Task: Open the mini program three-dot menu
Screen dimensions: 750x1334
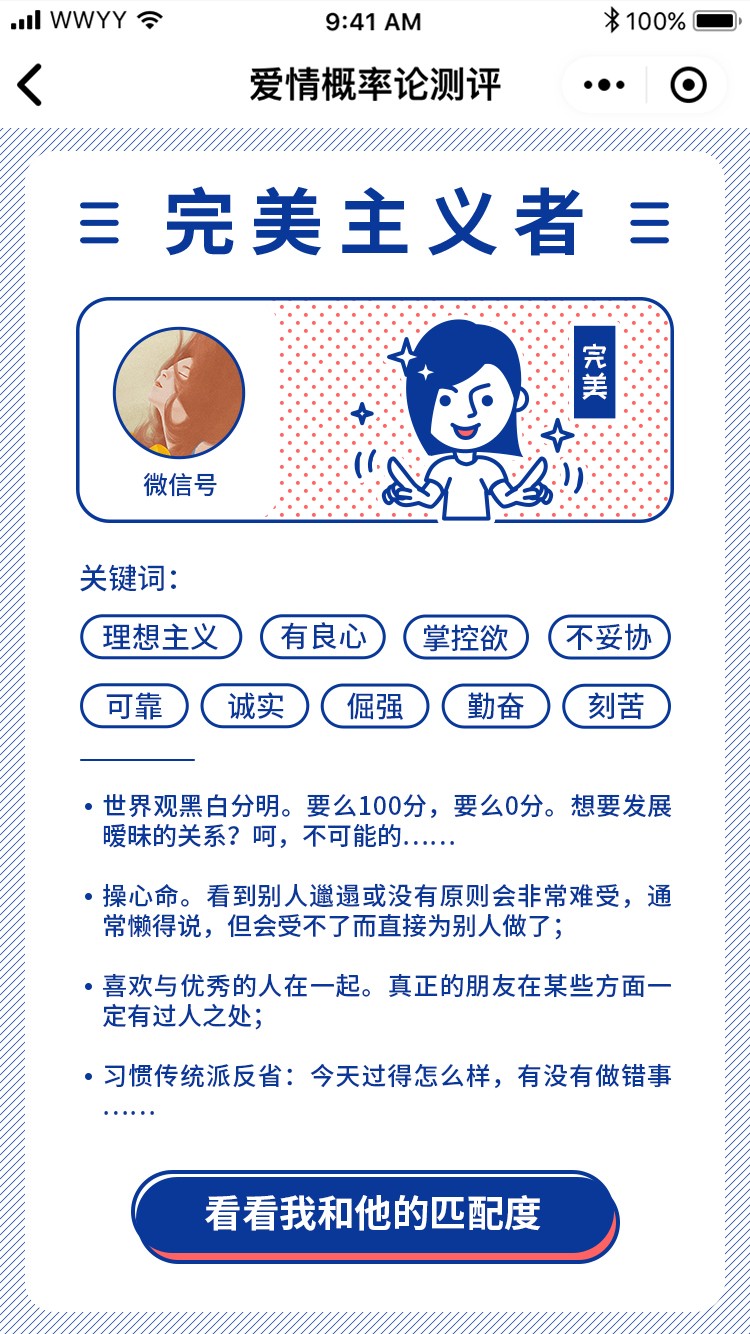Action: point(604,85)
